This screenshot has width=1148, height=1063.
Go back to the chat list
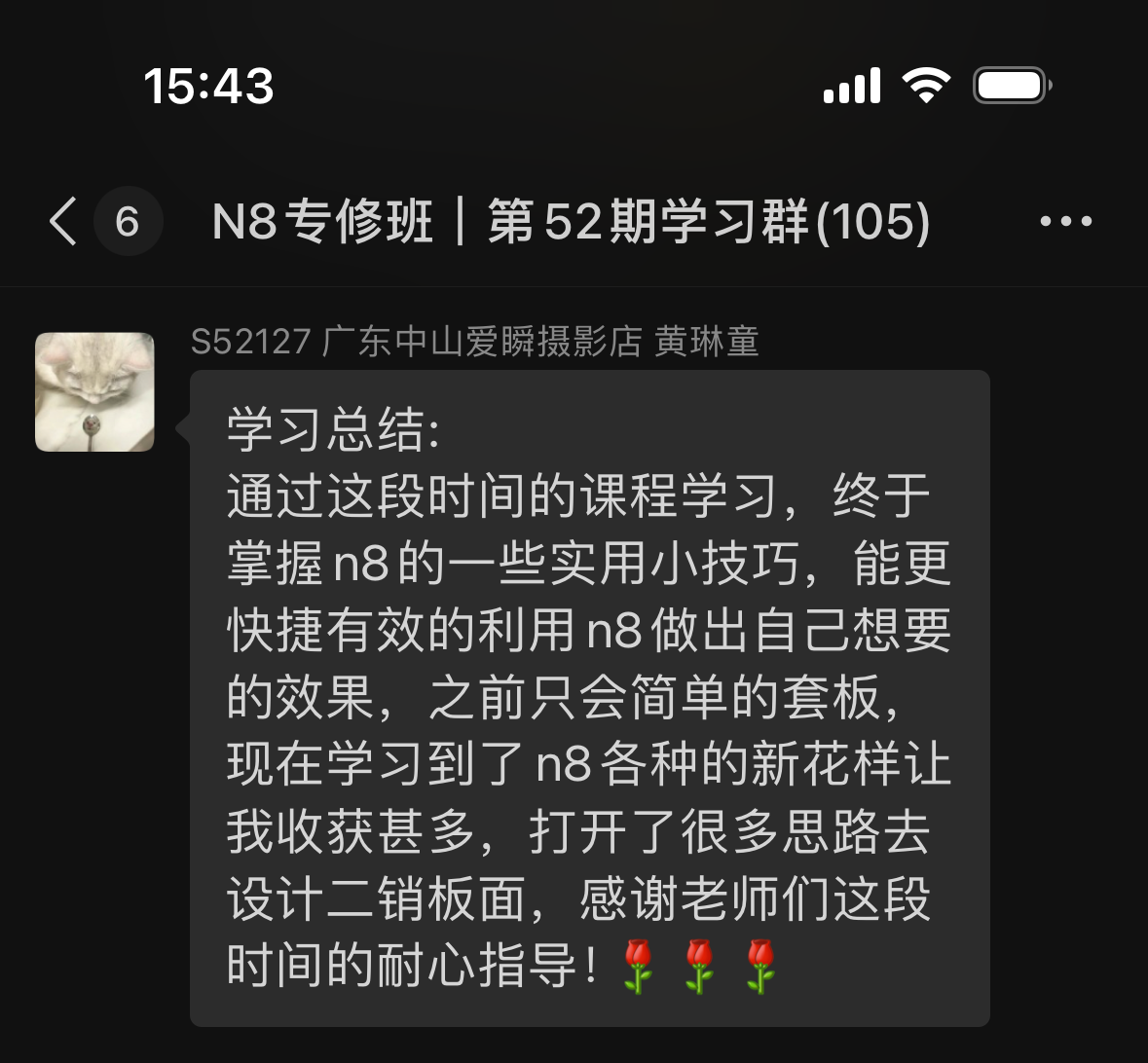click(64, 221)
